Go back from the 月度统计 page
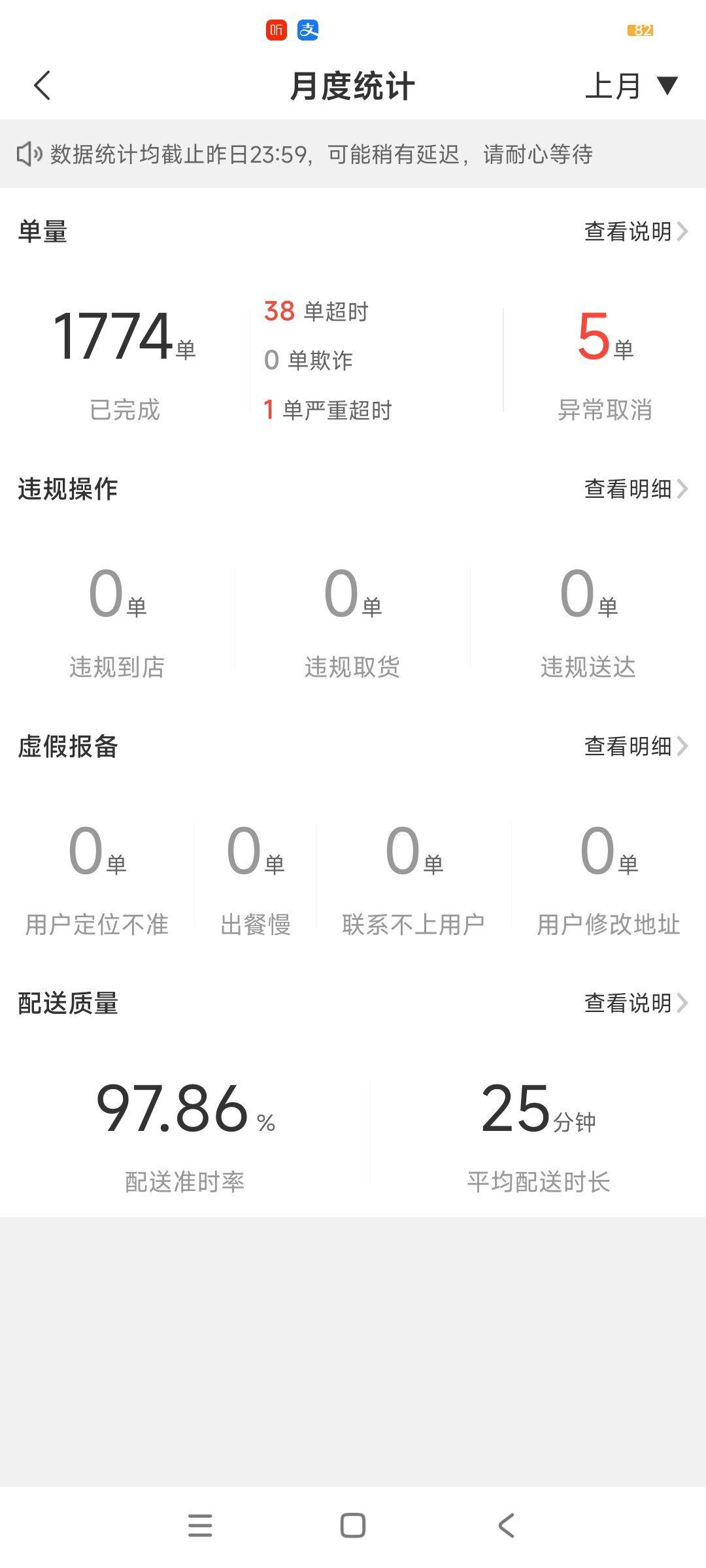The width and height of the screenshot is (706, 1568). click(x=42, y=86)
